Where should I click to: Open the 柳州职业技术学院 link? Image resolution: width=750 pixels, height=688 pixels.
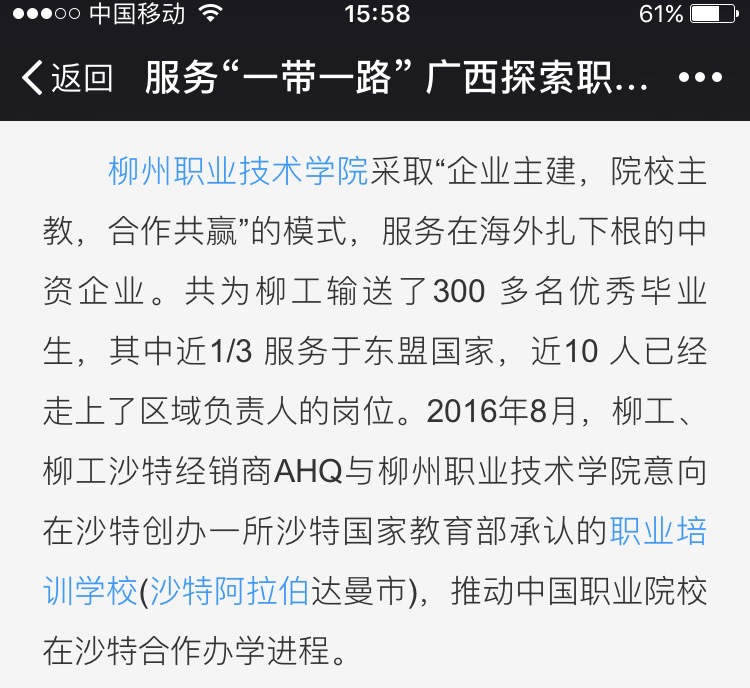[238, 172]
